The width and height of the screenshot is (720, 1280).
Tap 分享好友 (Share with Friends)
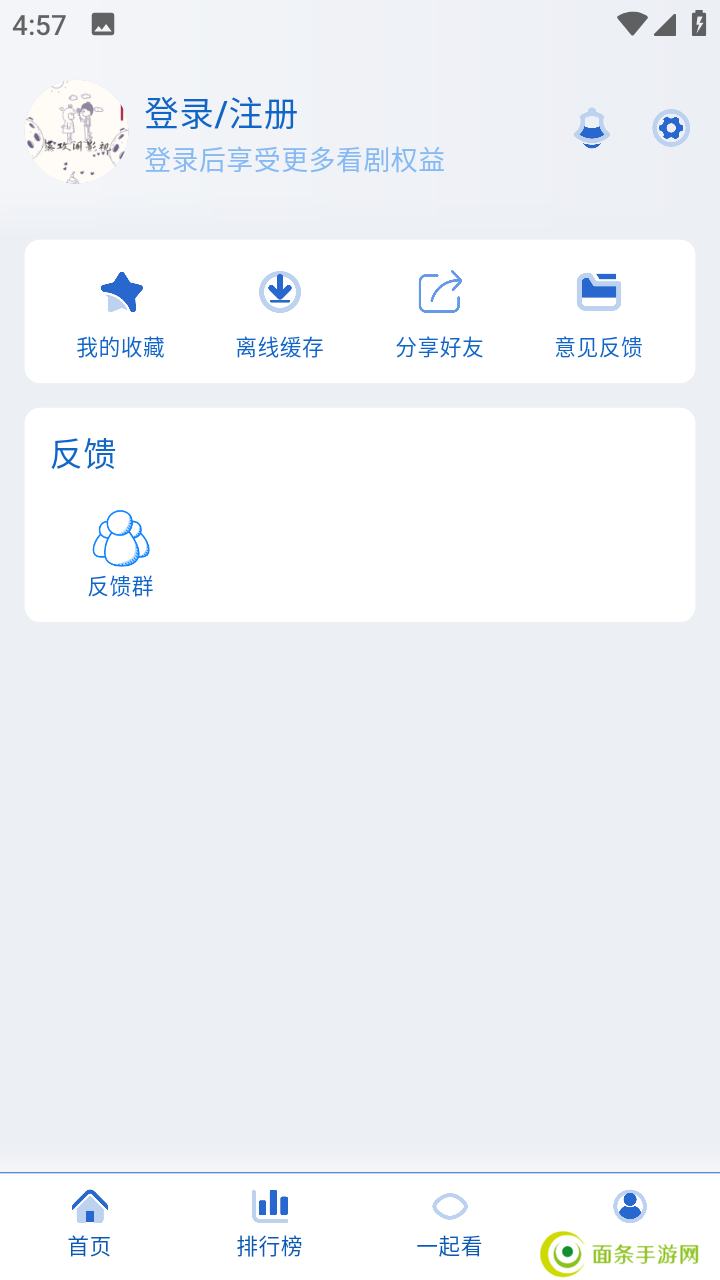(x=439, y=311)
